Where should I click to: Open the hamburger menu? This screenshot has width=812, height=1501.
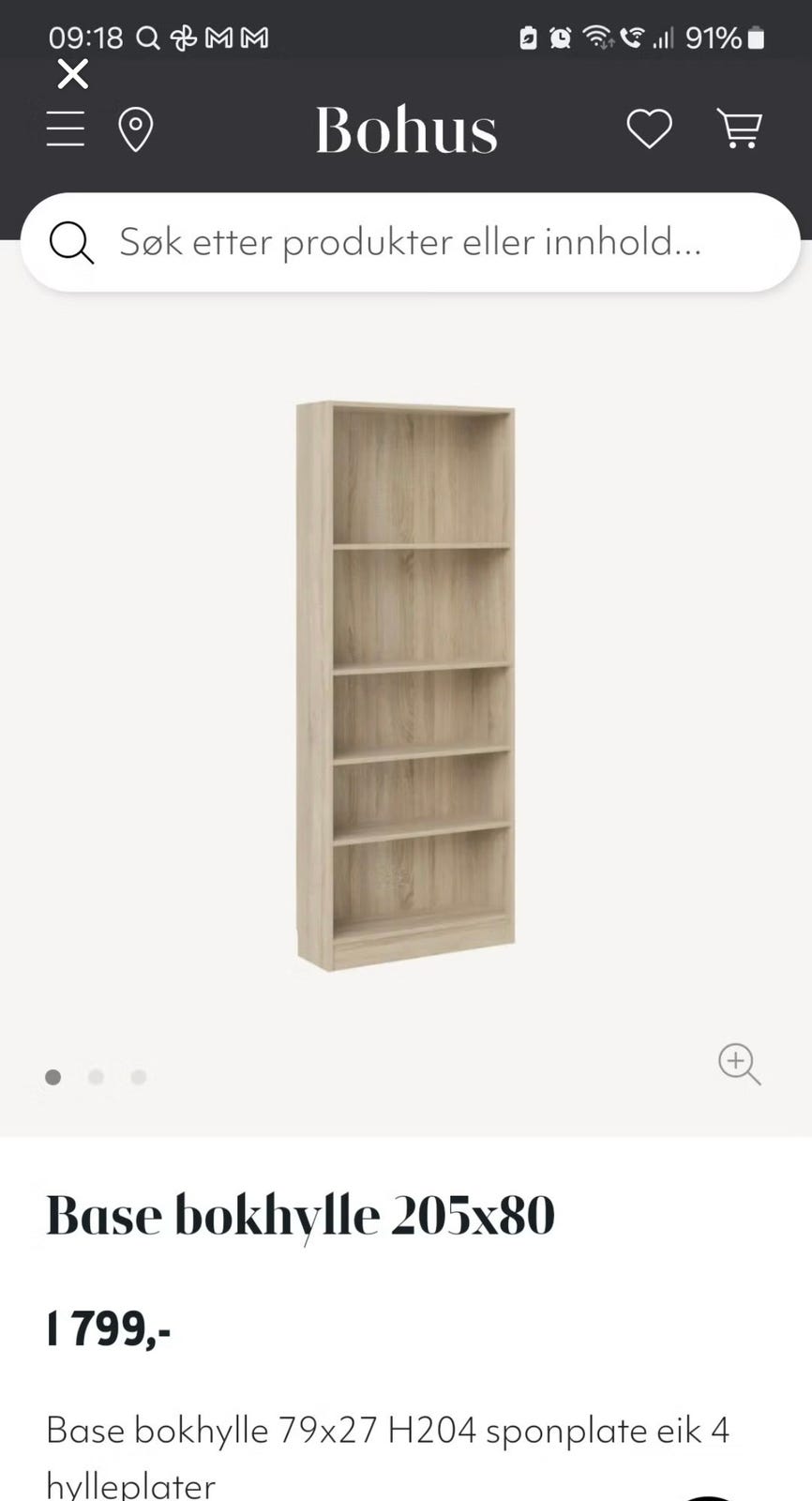coord(66,129)
